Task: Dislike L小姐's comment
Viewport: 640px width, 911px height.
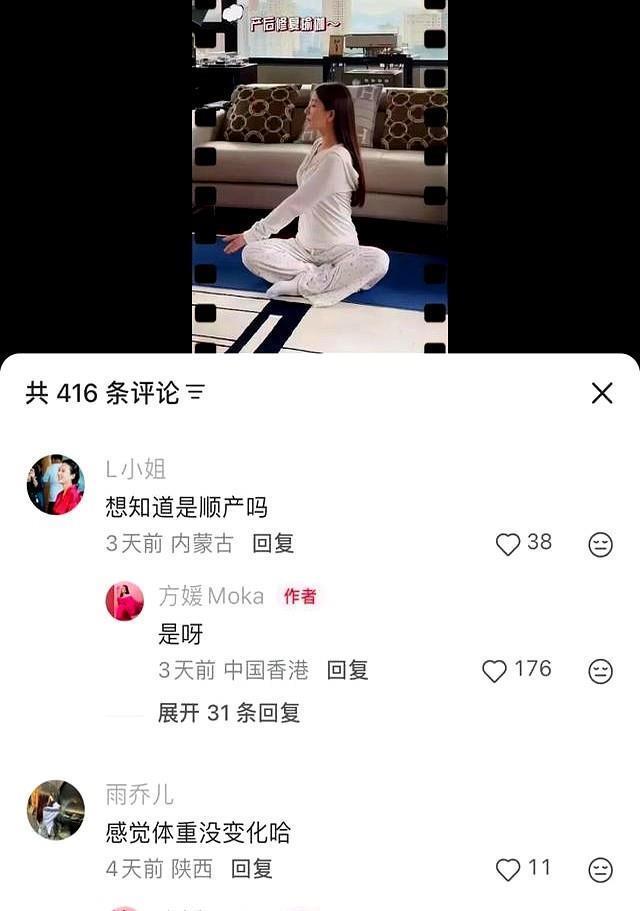Action: click(600, 545)
